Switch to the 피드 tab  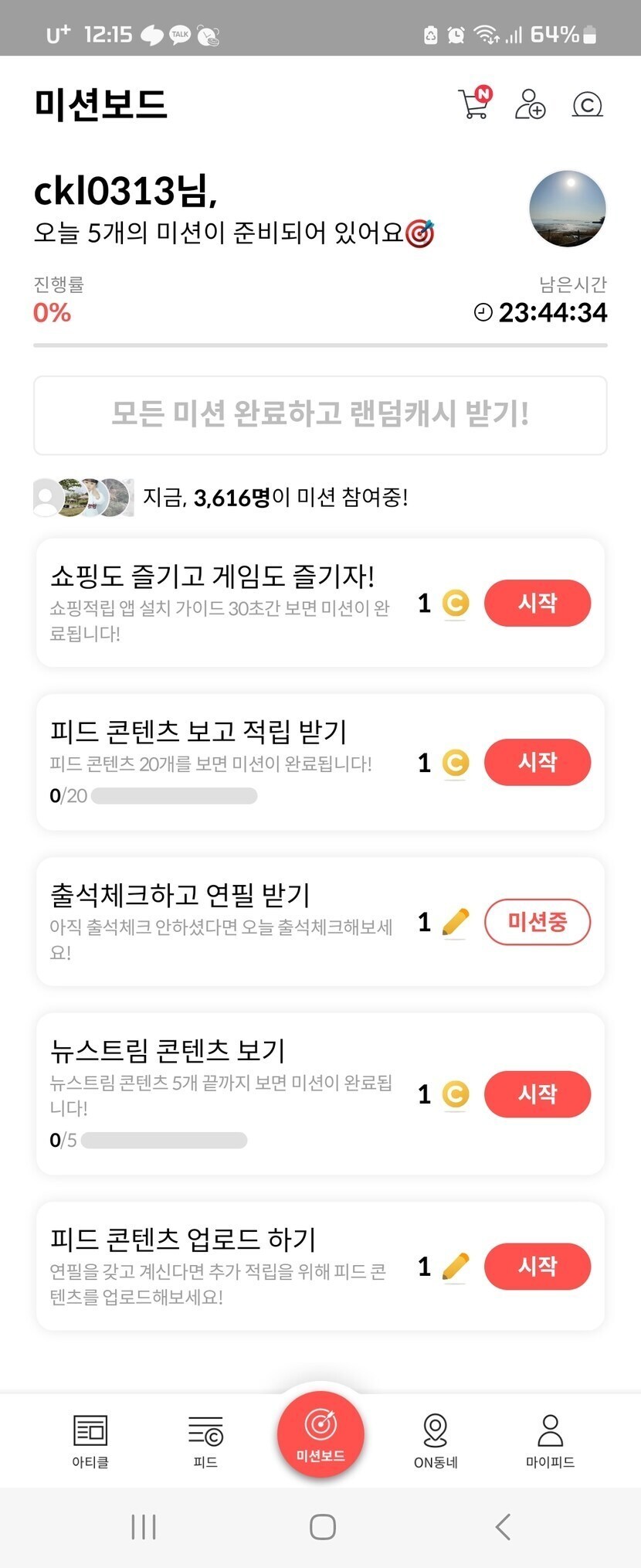point(205,1440)
